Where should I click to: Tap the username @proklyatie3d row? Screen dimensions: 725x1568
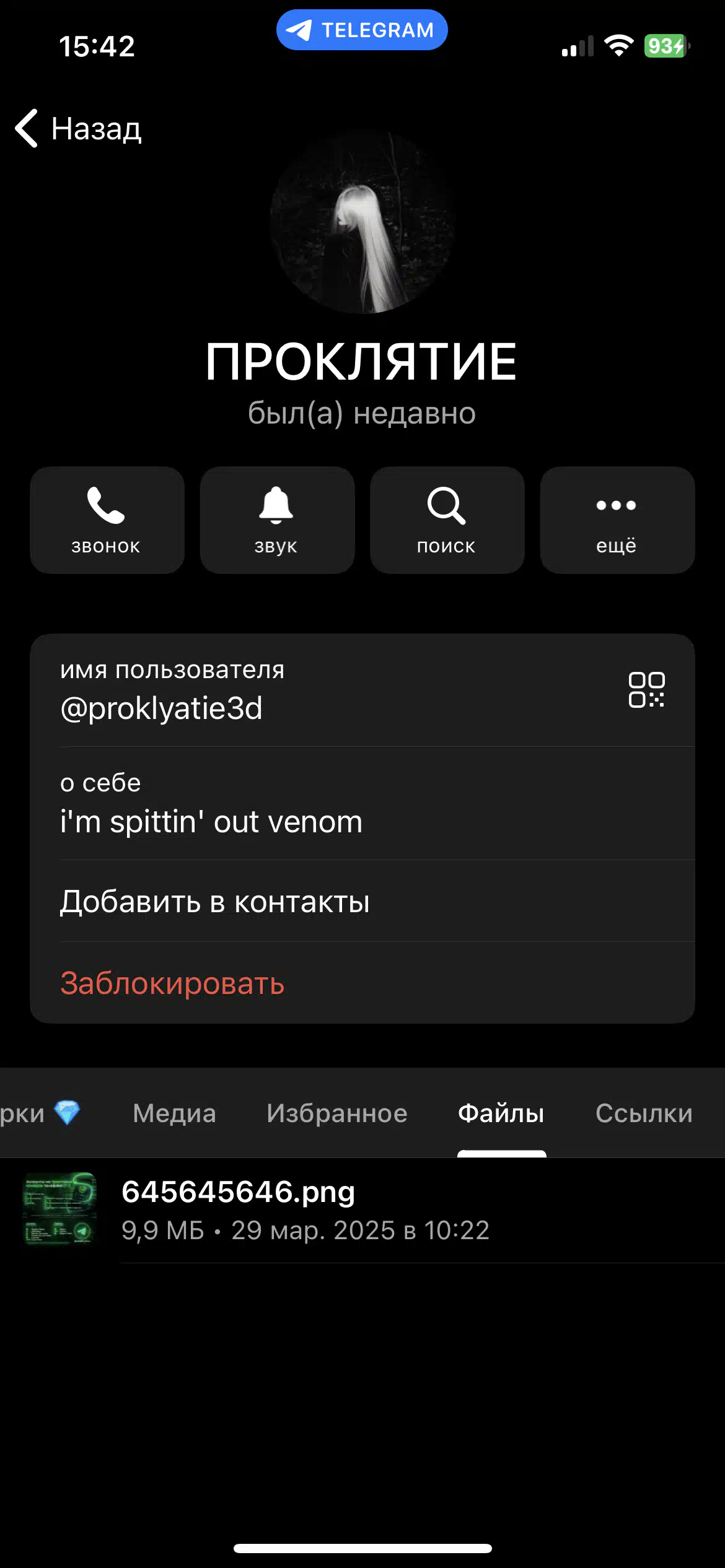(x=362, y=690)
